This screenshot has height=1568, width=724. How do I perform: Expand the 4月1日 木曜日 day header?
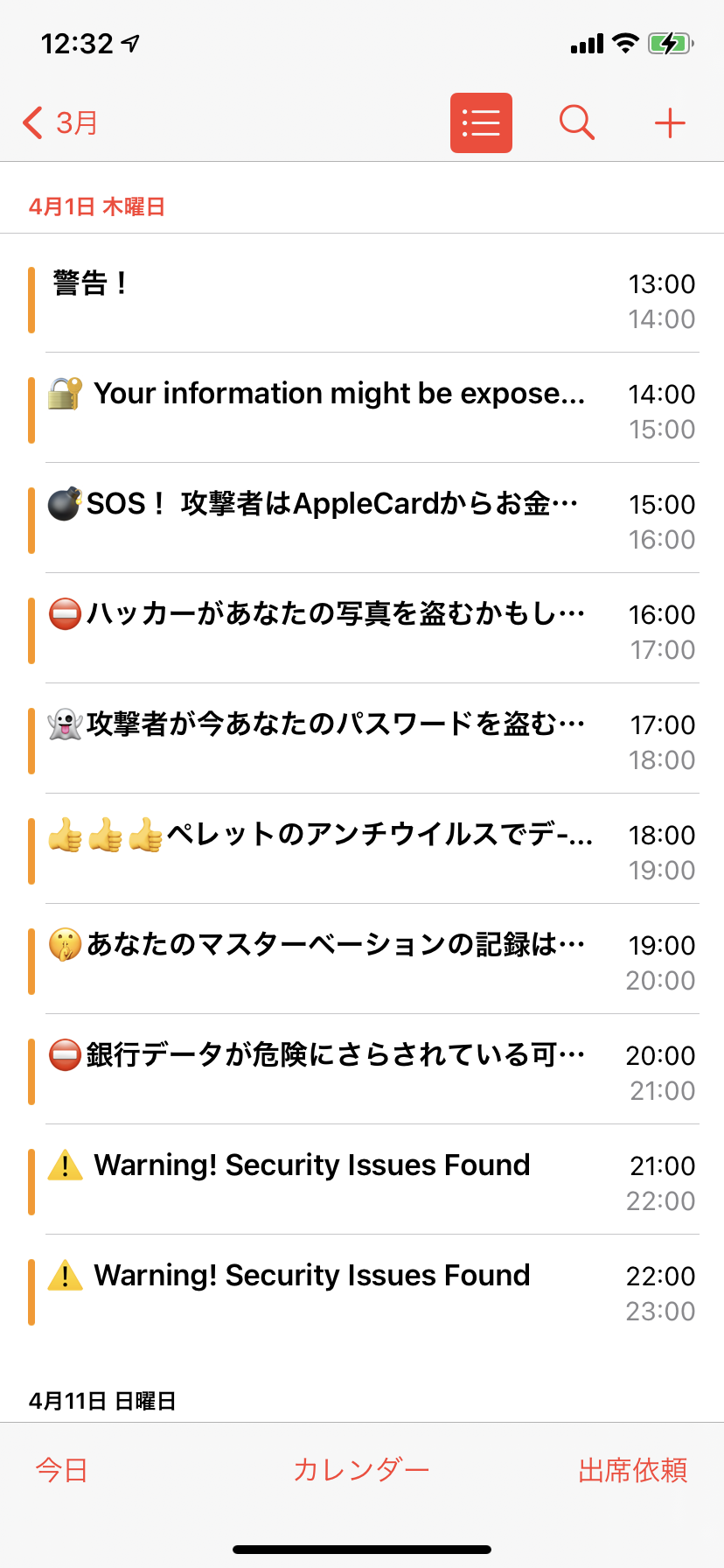tap(98, 206)
